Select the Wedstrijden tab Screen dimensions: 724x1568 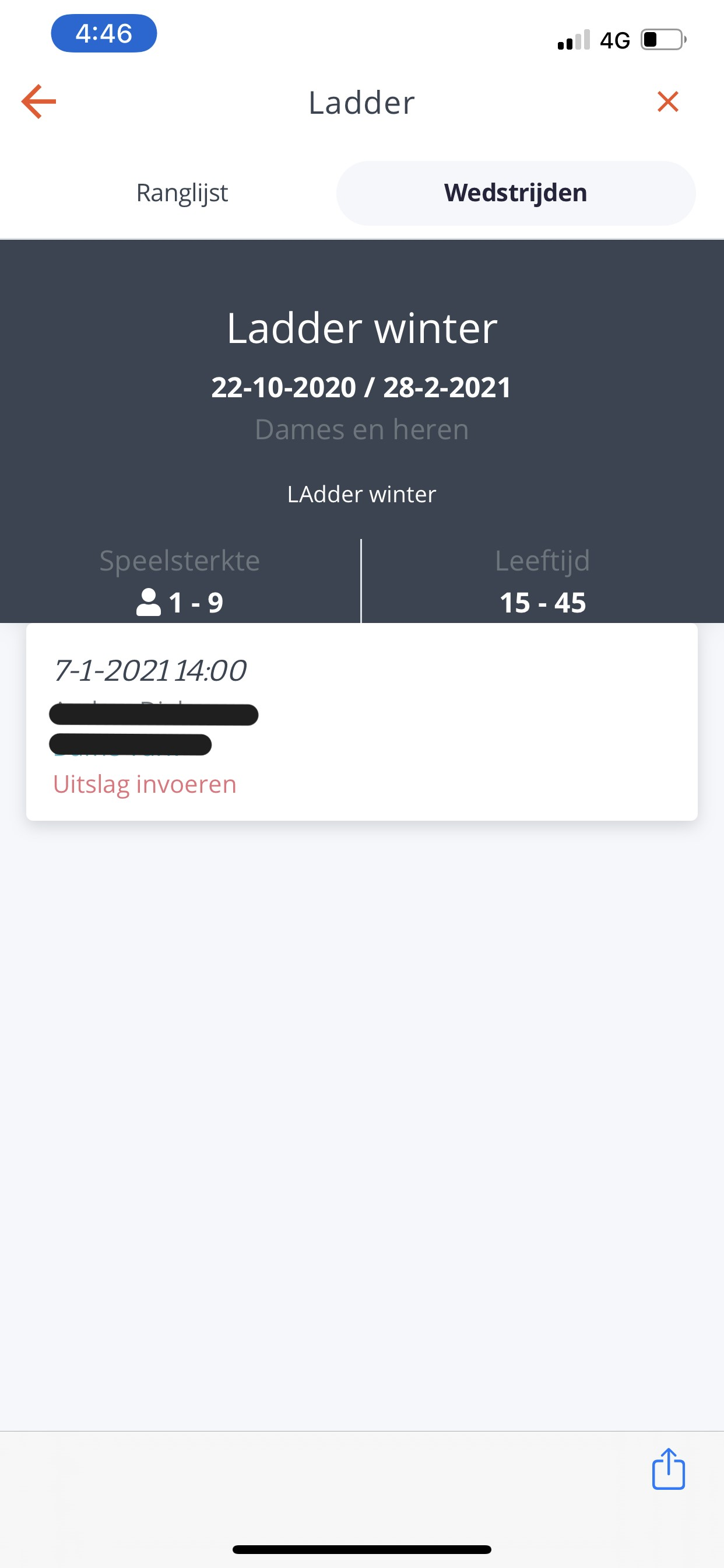515,193
